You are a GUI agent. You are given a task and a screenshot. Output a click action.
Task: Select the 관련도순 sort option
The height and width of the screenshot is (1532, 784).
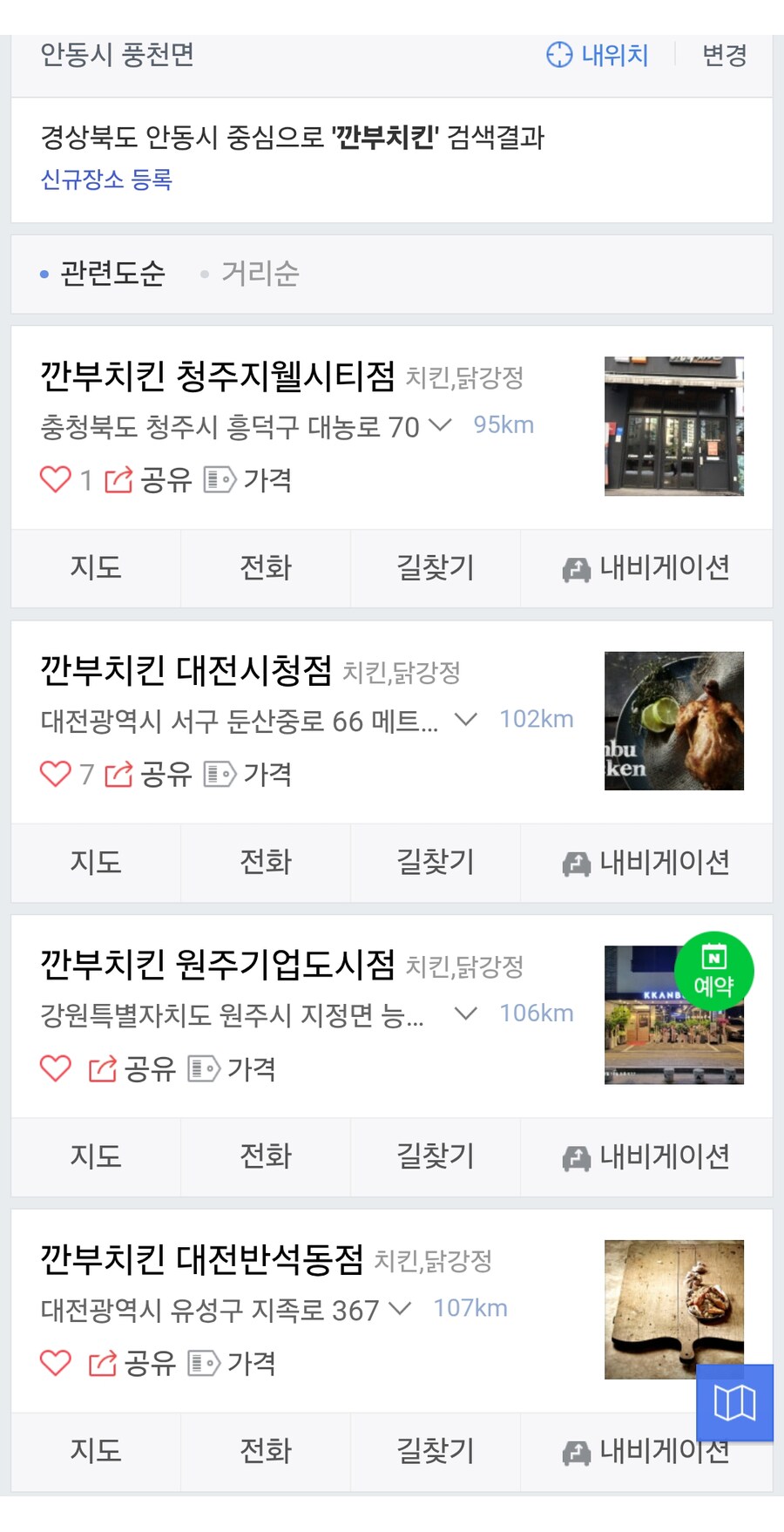point(112,274)
